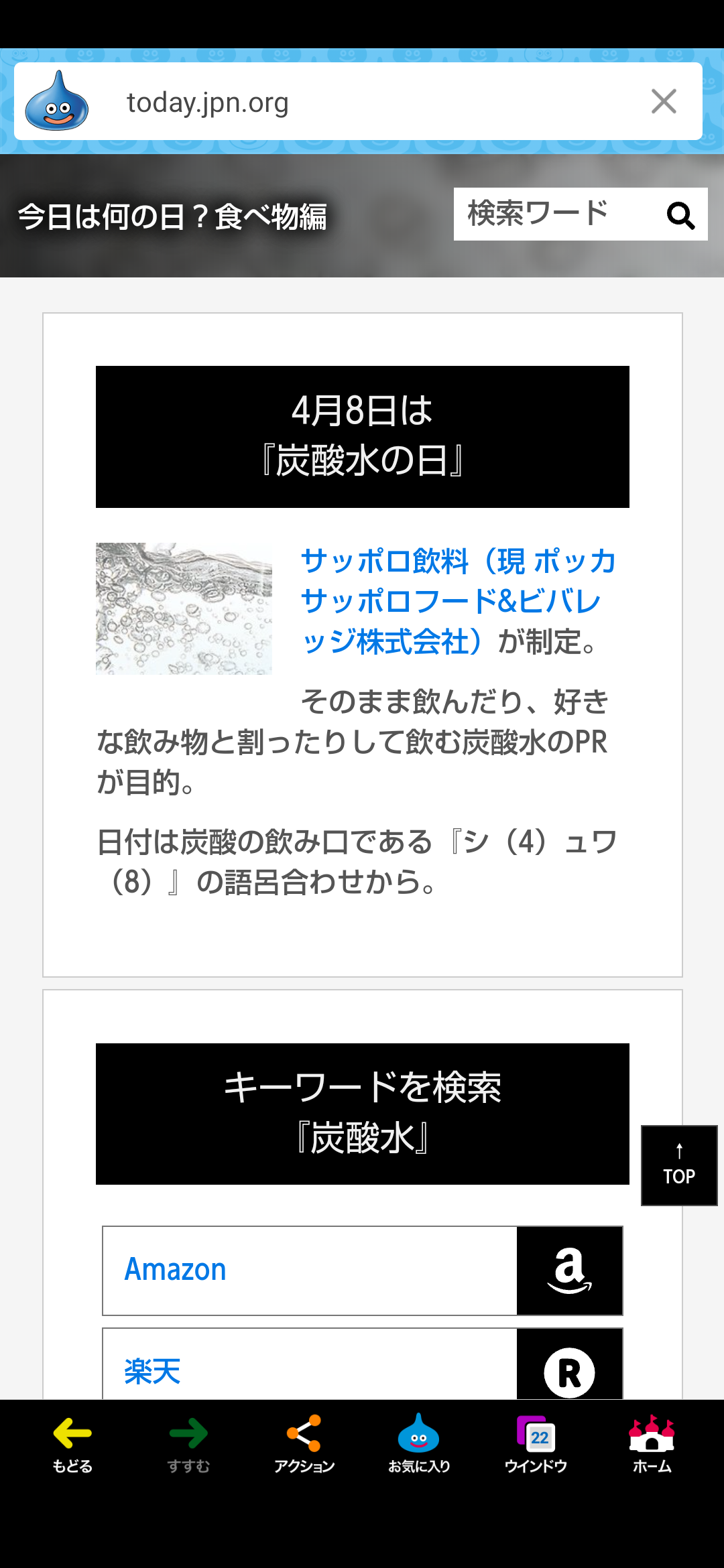The image size is (724, 1568).
Task: Open the アクション share menu
Action: 304,1445
